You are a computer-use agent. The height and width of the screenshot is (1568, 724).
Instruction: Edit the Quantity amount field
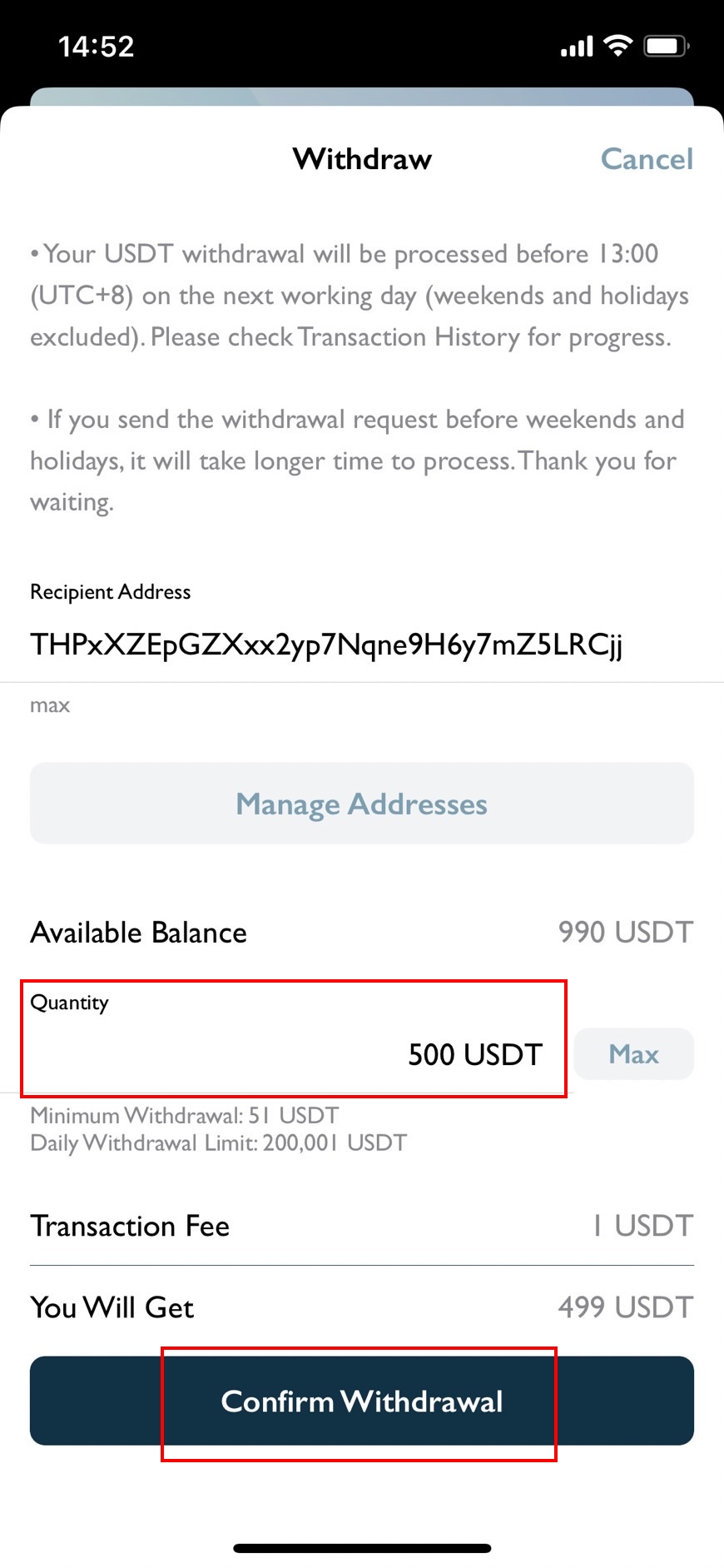coord(295,1039)
